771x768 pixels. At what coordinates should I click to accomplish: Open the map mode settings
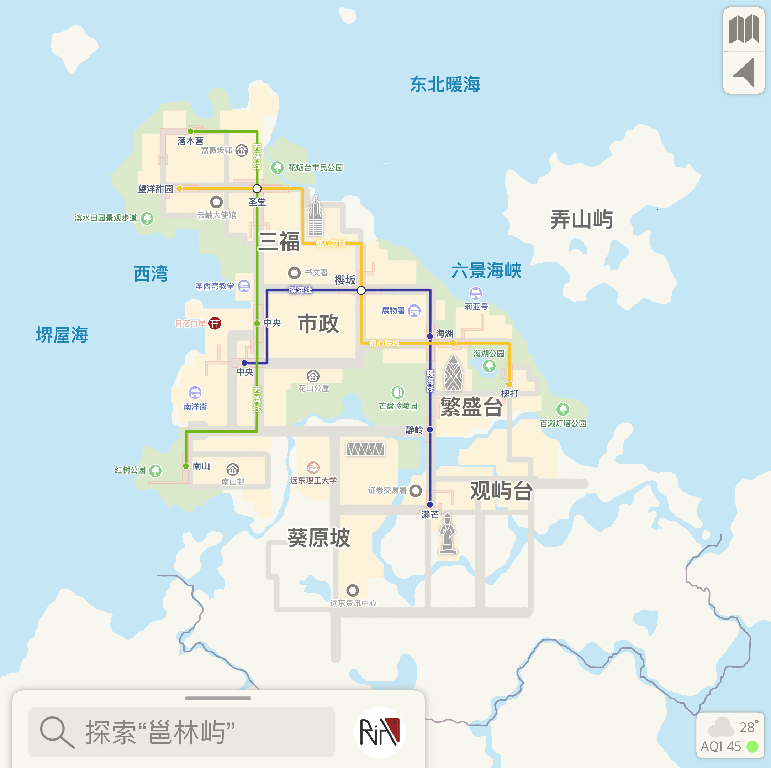click(743, 30)
